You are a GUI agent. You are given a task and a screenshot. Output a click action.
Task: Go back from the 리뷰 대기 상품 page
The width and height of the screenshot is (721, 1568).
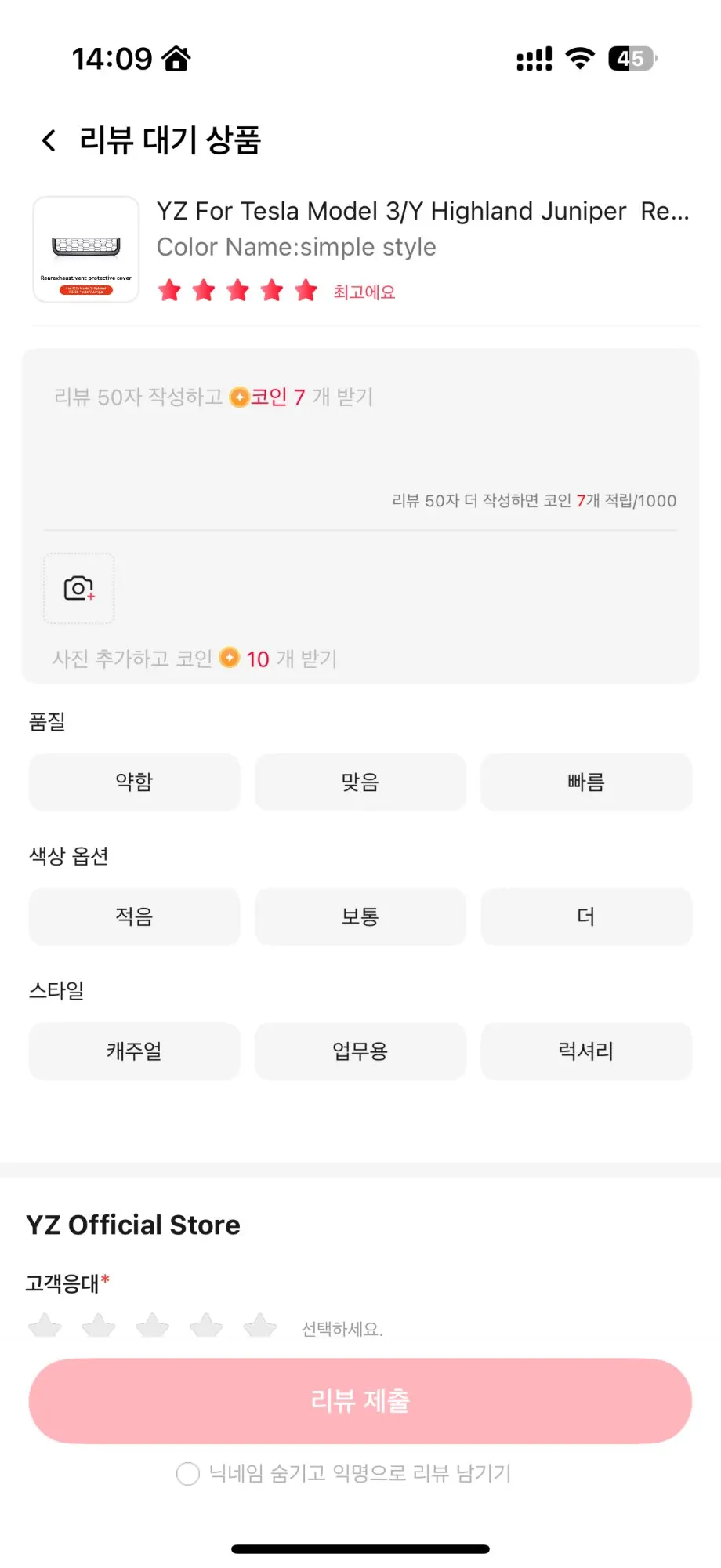[49, 141]
